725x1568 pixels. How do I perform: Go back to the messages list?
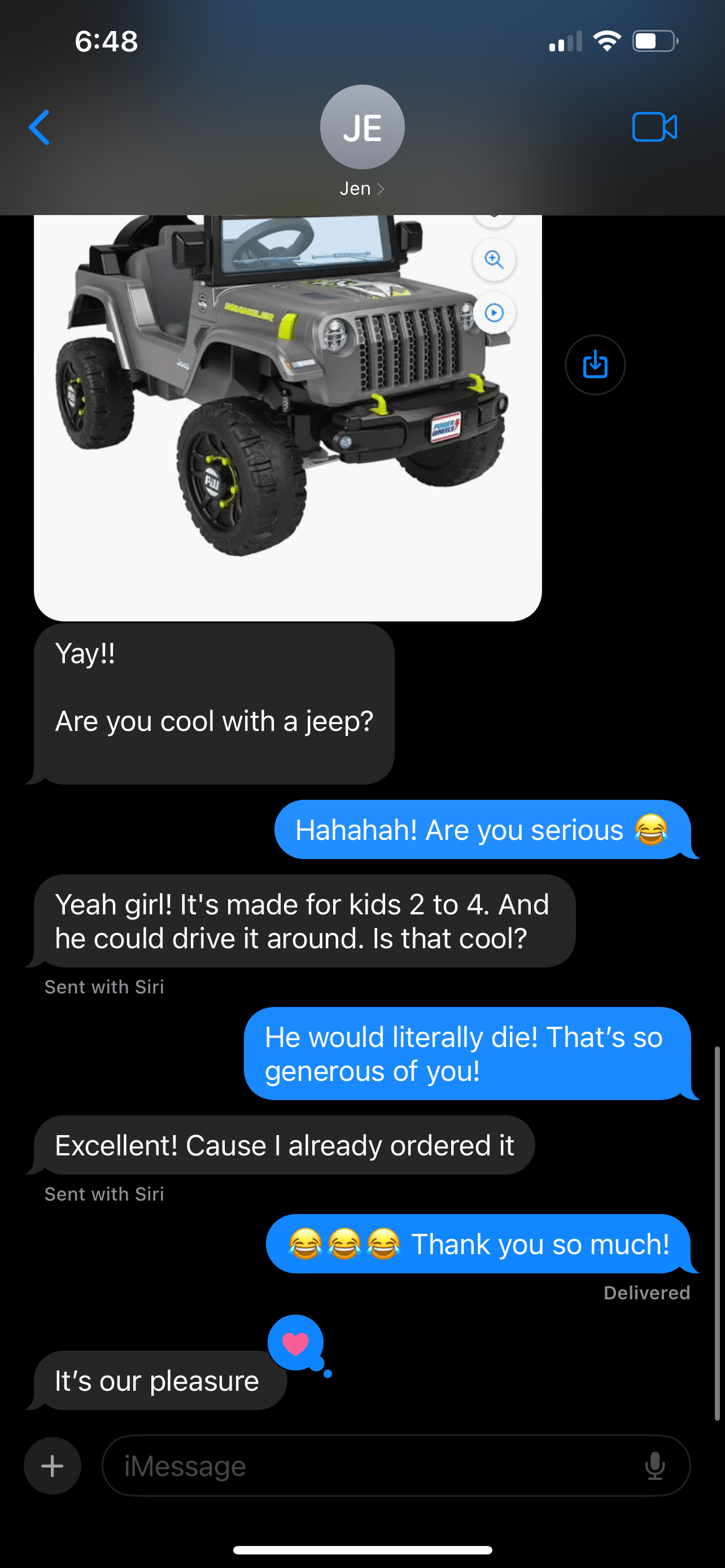pos(40,127)
